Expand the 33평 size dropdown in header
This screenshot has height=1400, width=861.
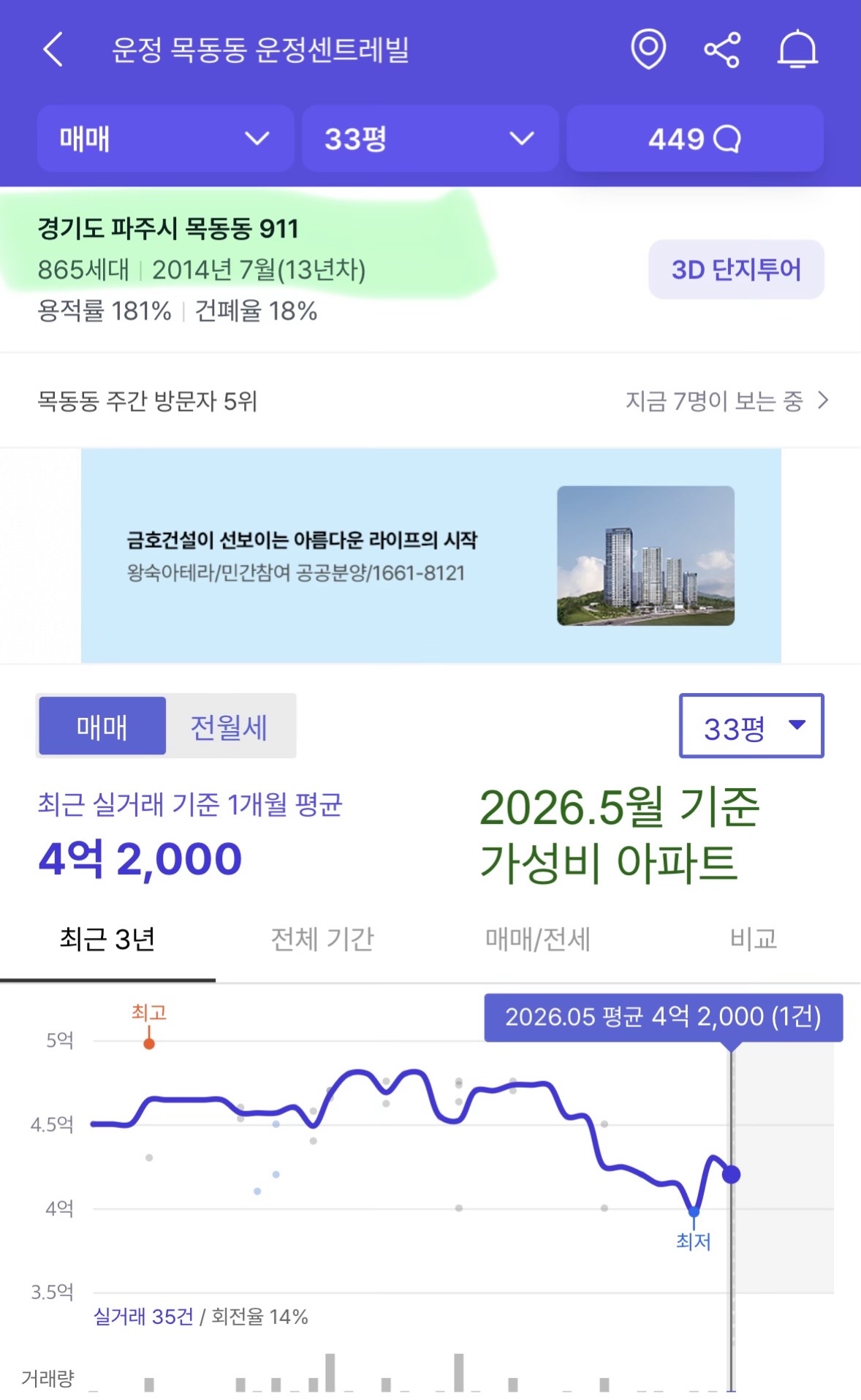click(x=430, y=138)
